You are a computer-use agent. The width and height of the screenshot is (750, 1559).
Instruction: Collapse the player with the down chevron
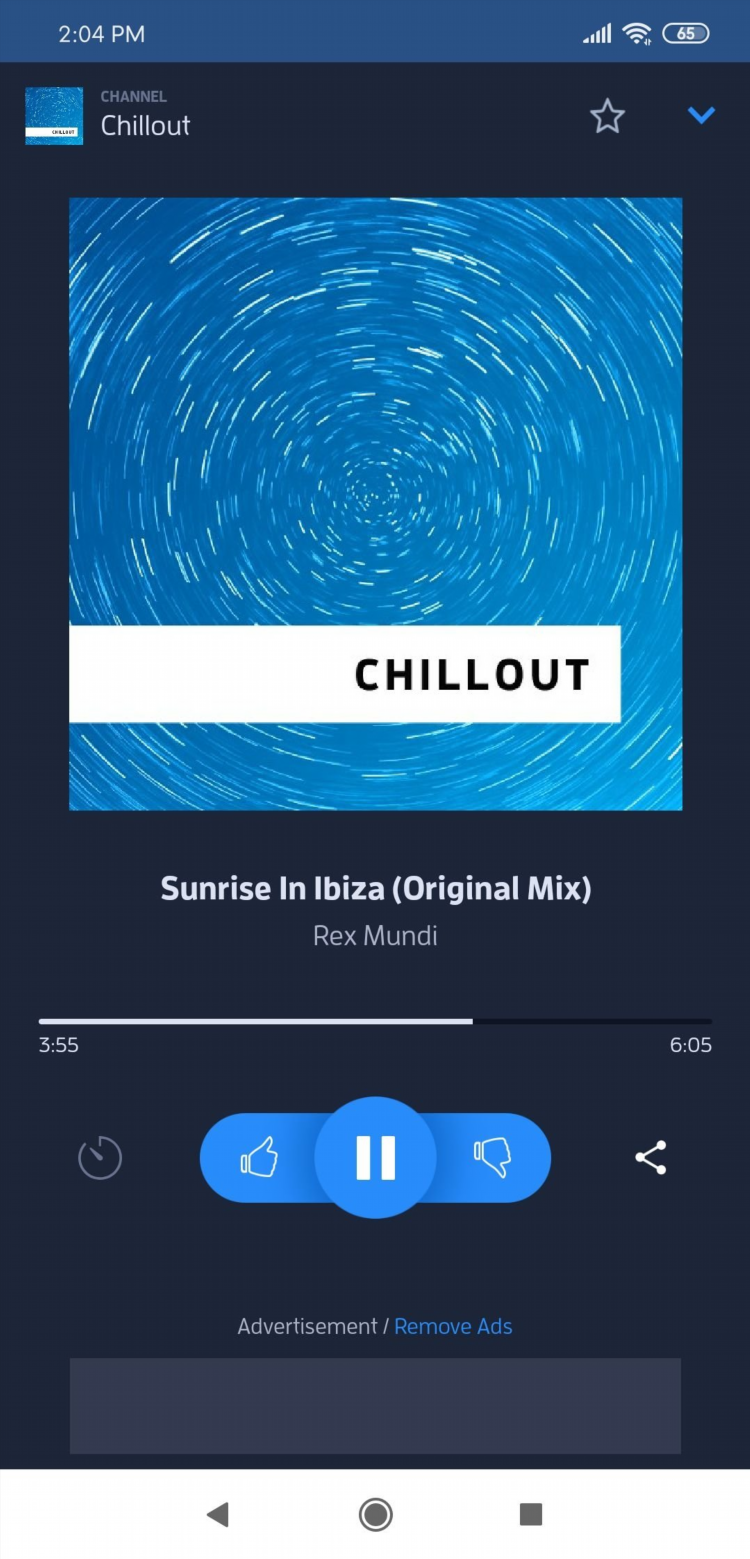702,116
